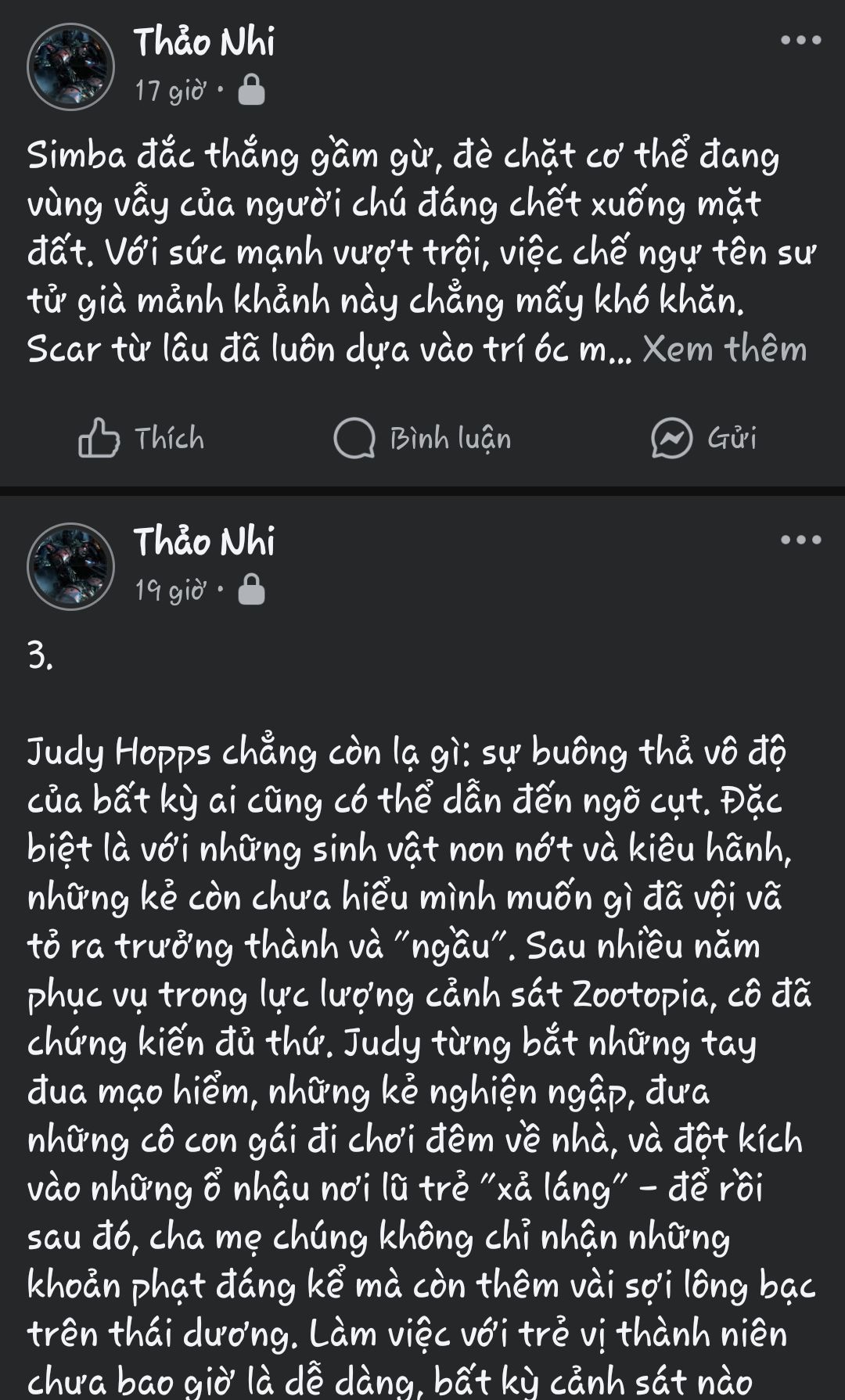This screenshot has height=1400, width=845.
Task: Tap the Thảo Nhi name on the 19 giờ post
Action: click(x=203, y=541)
